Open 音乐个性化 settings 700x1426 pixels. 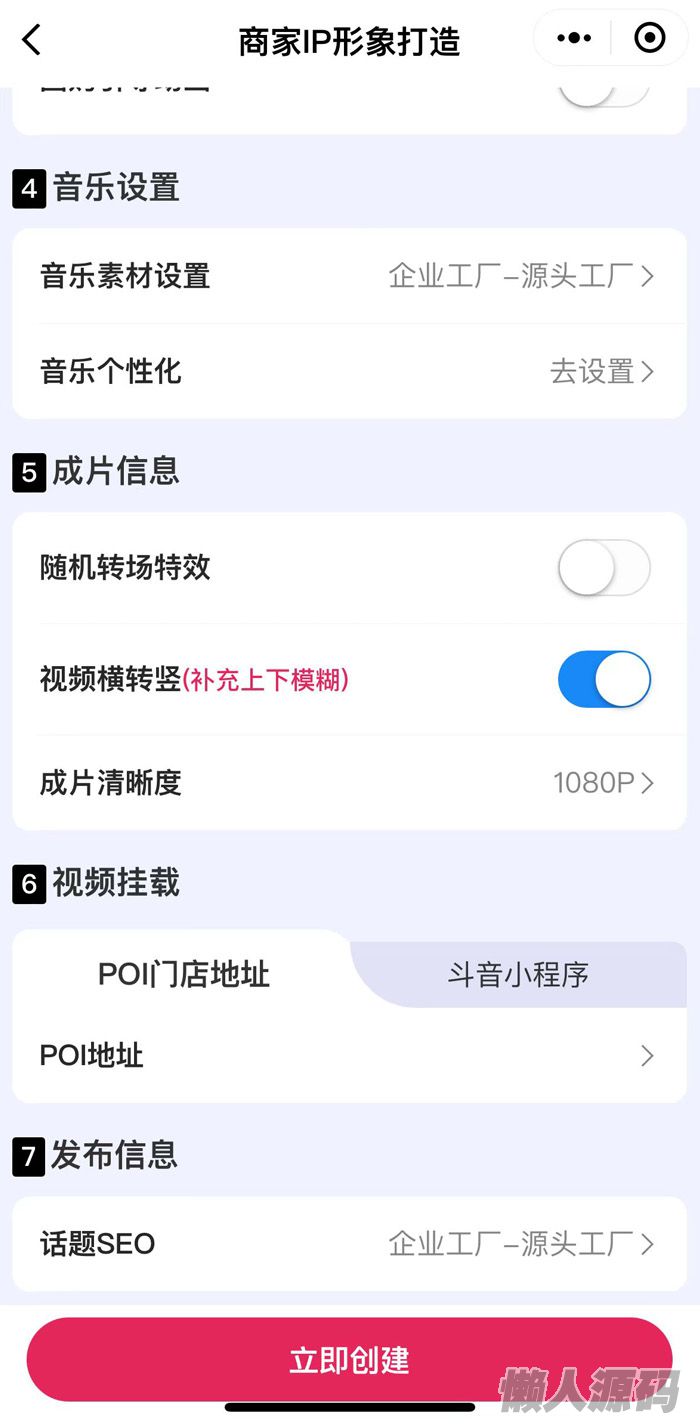[348, 372]
